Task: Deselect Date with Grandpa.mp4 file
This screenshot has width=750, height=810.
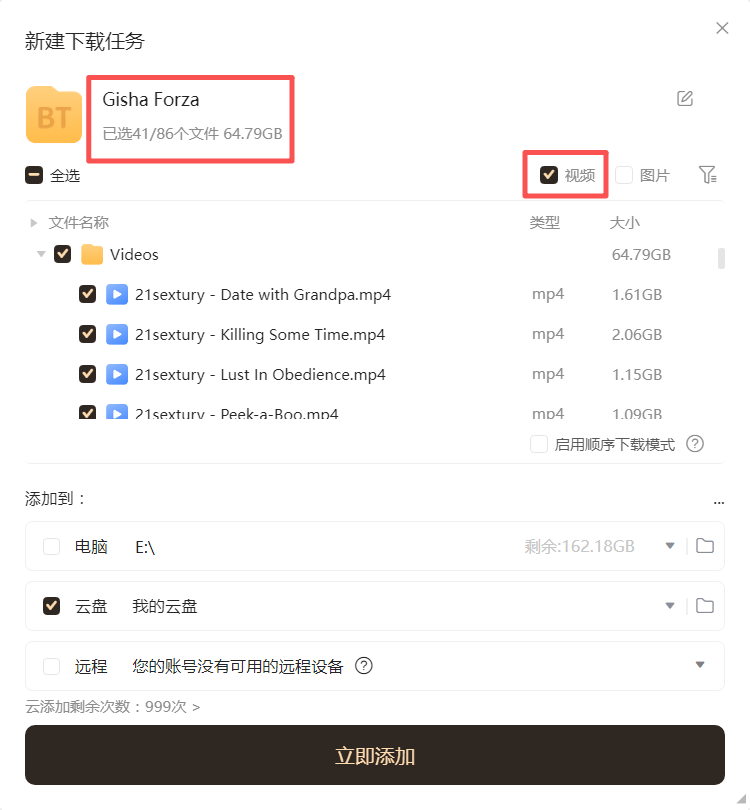Action: click(x=87, y=294)
